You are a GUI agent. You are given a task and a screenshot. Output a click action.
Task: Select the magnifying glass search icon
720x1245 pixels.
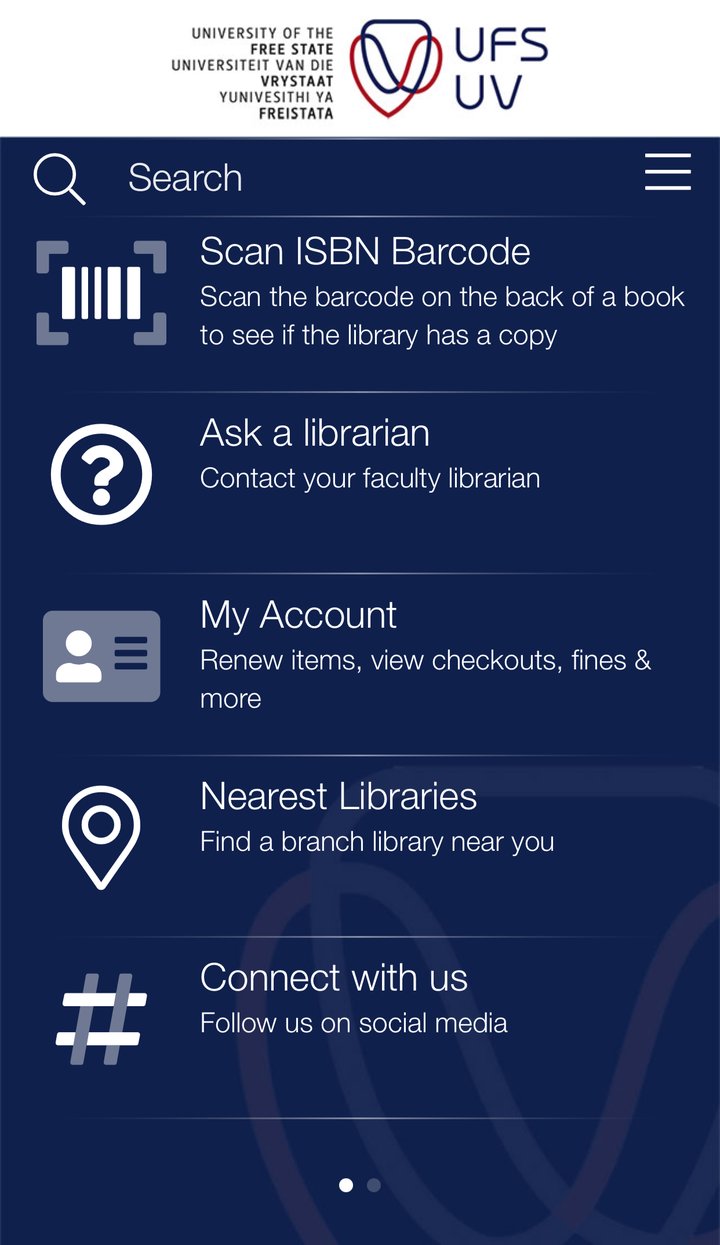pyautogui.click(x=59, y=176)
